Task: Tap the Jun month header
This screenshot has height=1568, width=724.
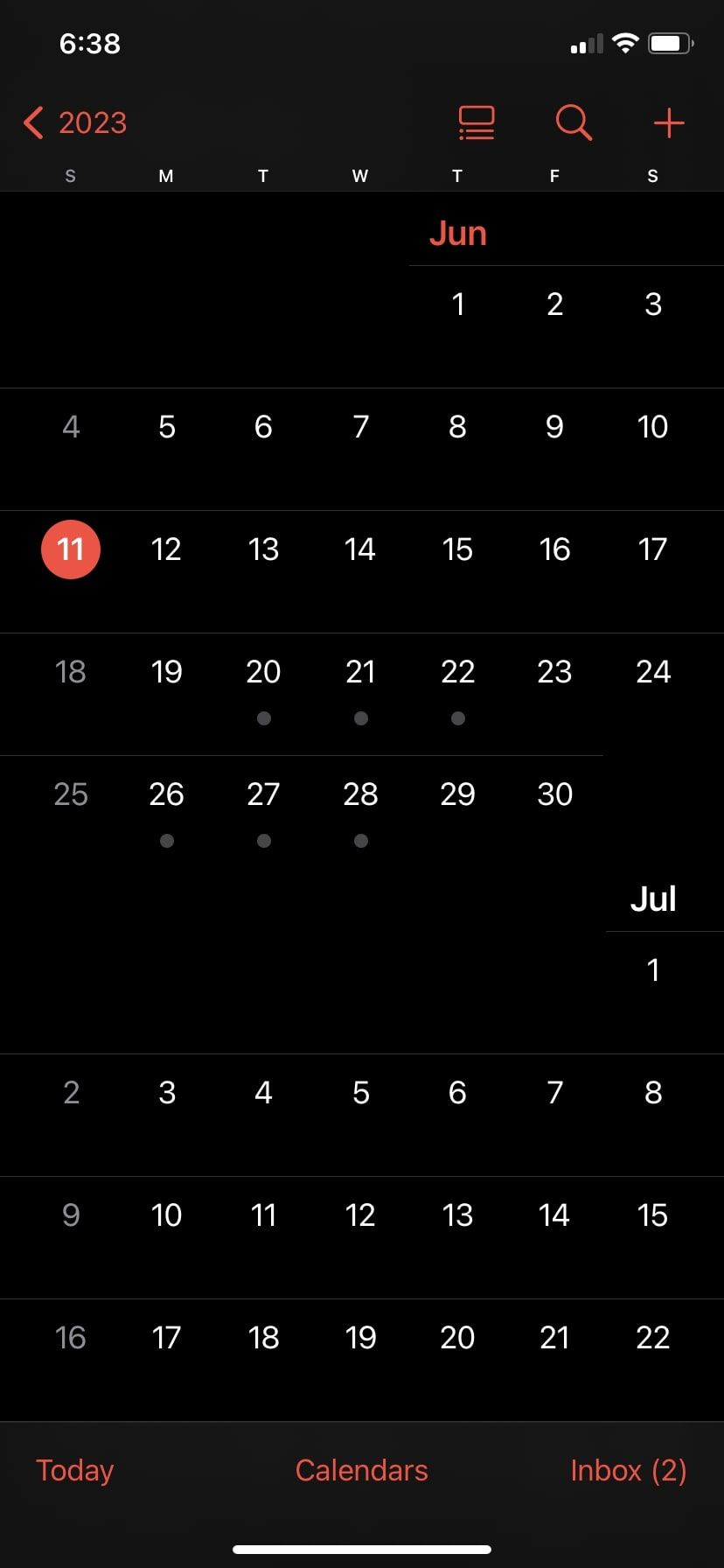Action: point(457,232)
